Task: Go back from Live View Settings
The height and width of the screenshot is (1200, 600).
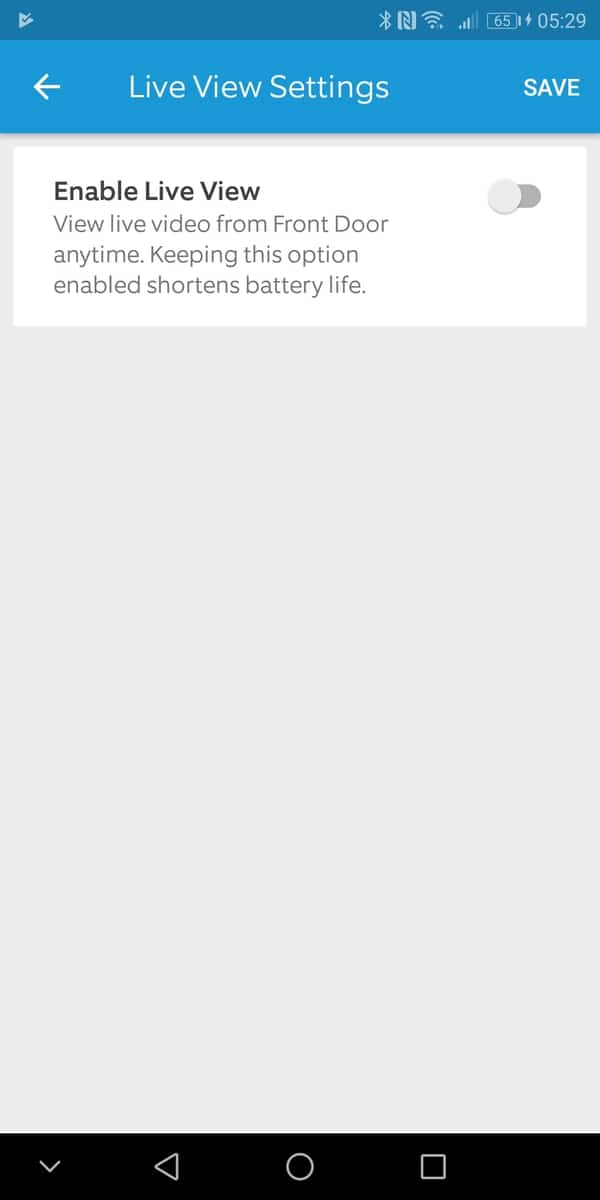Action: pos(47,88)
